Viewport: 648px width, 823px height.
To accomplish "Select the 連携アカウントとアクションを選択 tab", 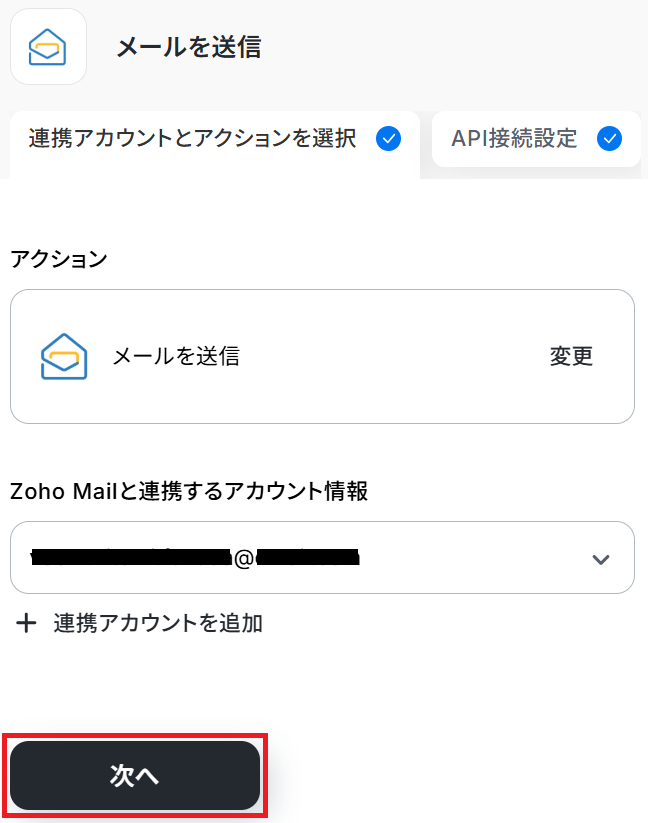I will 214,139.
